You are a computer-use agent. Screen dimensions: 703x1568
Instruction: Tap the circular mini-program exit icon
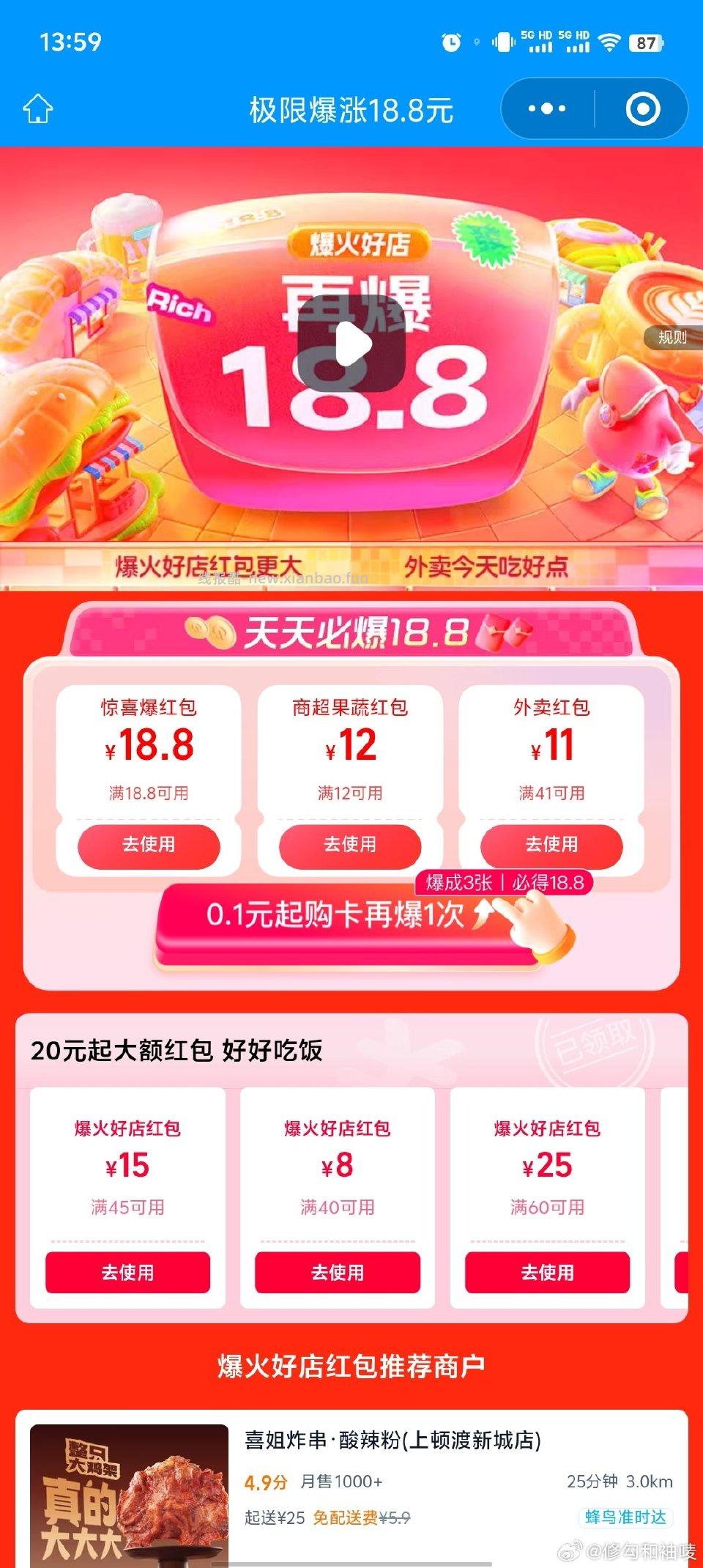coord(644,107)
